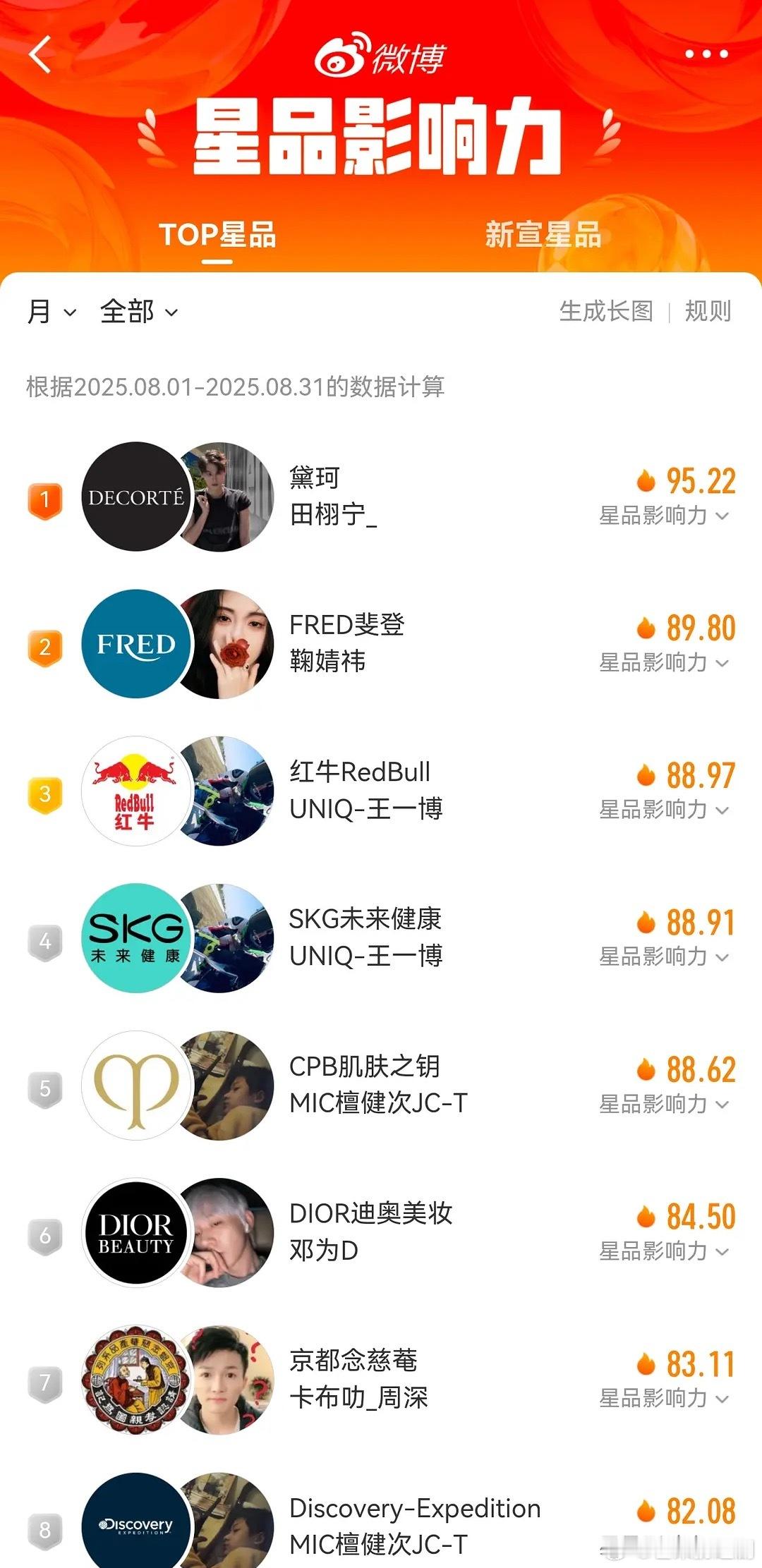Switch to the 新宣星品 tab
The width and height of the screenshot is (762, 1568).
543,235
